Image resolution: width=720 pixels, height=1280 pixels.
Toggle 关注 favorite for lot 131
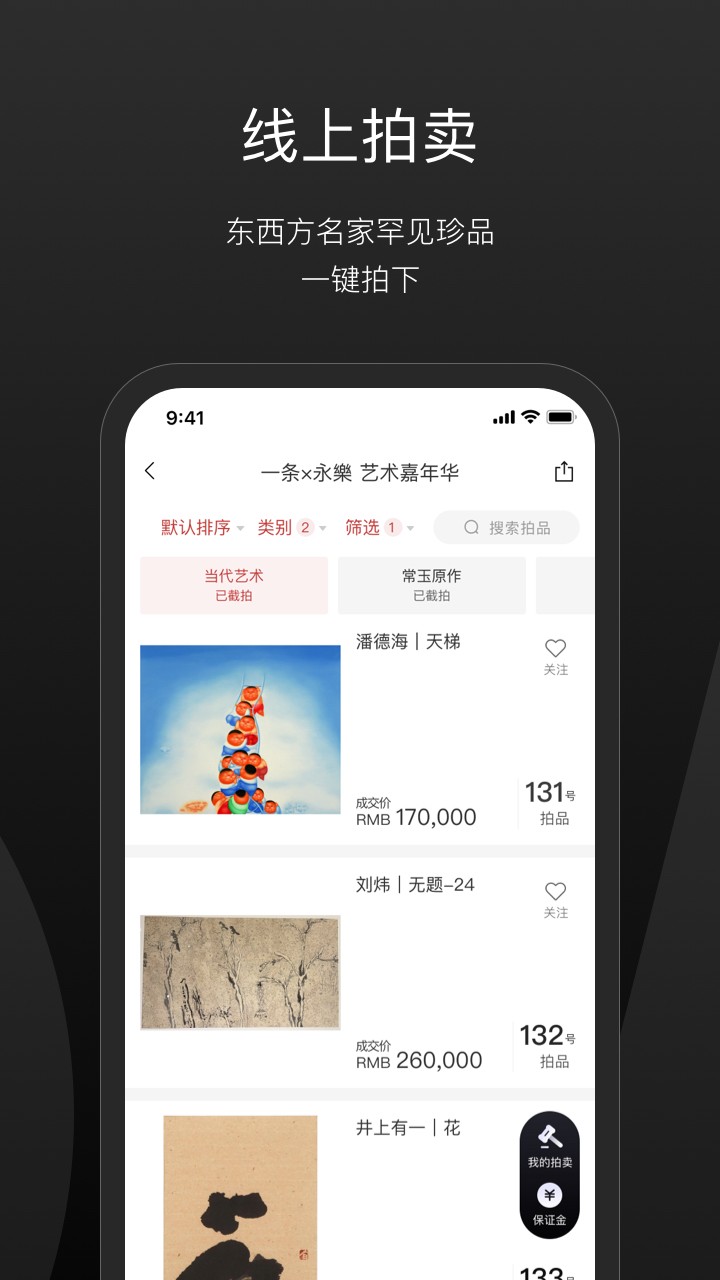point(556,658)
